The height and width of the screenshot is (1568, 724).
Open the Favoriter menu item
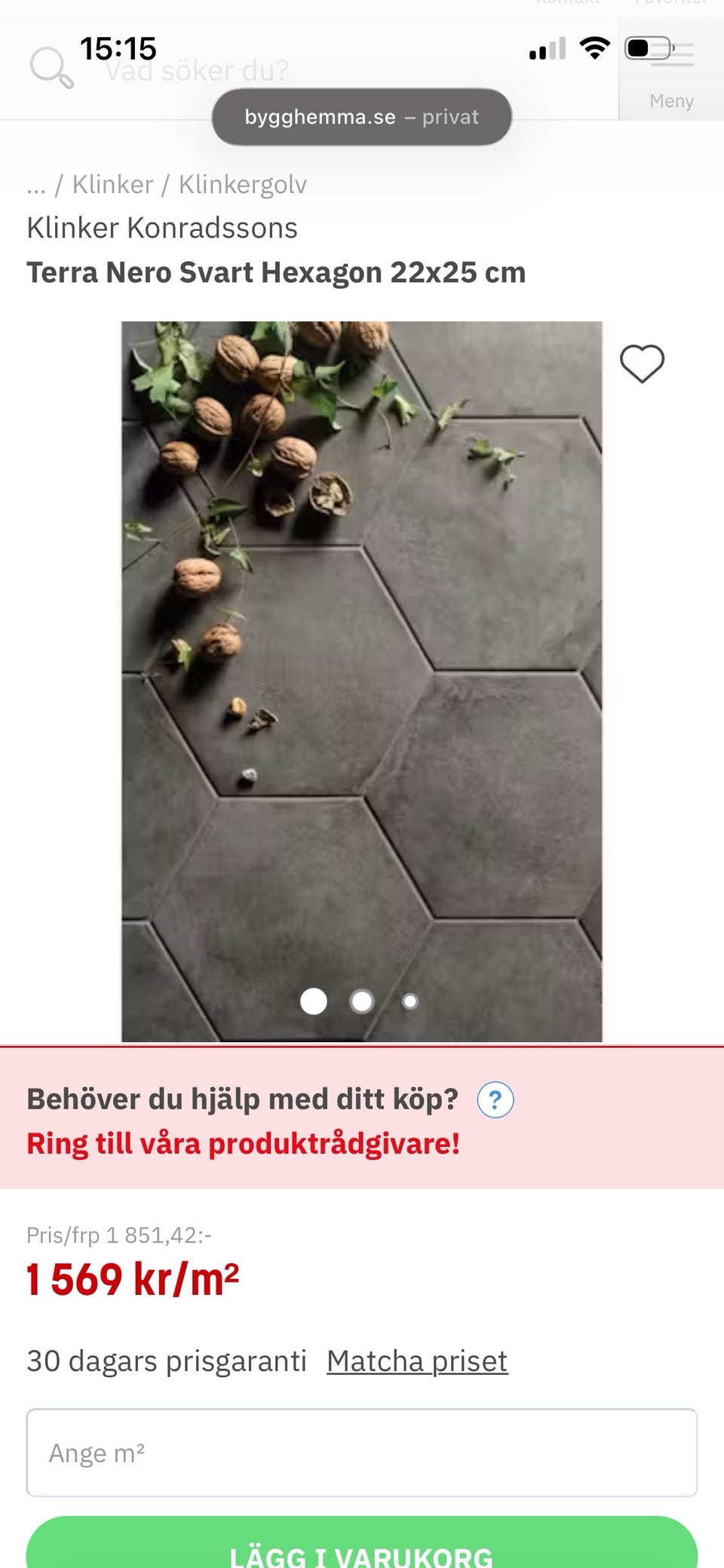pos(671,4)
